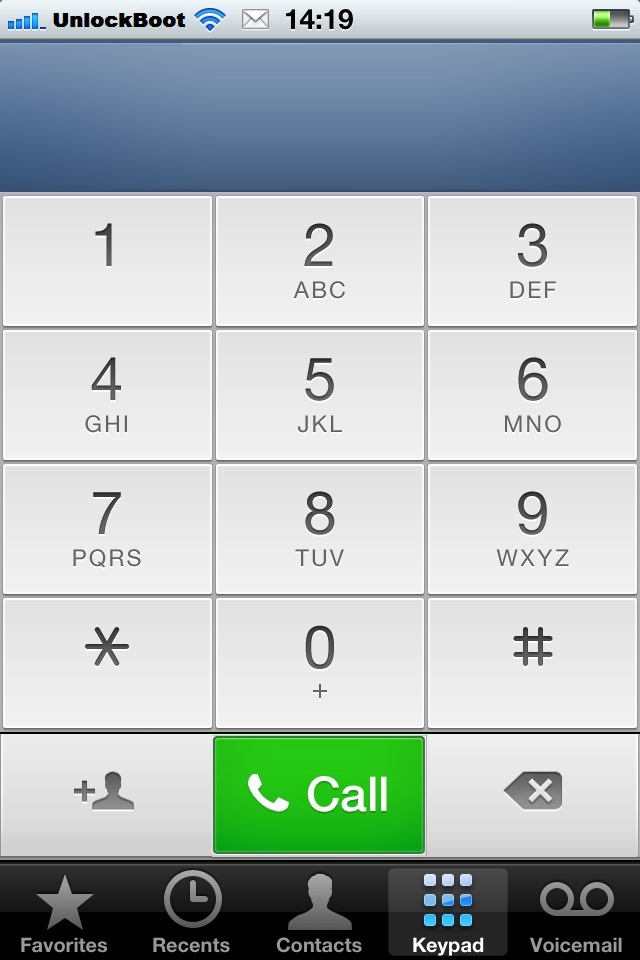Image resolution: width=640 pixels, height=960 pixels.
Task: Tap the asterisk key
Action: (107, 662)
